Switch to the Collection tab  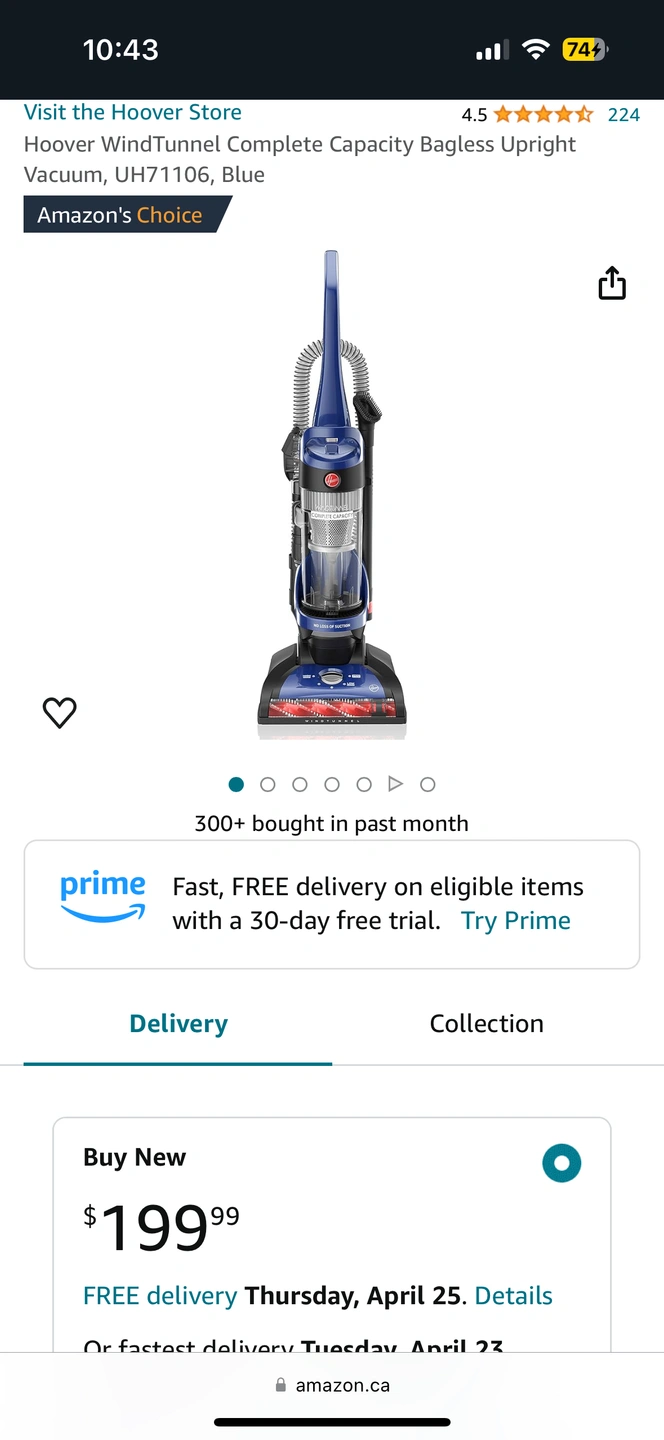coord(486,1024)
